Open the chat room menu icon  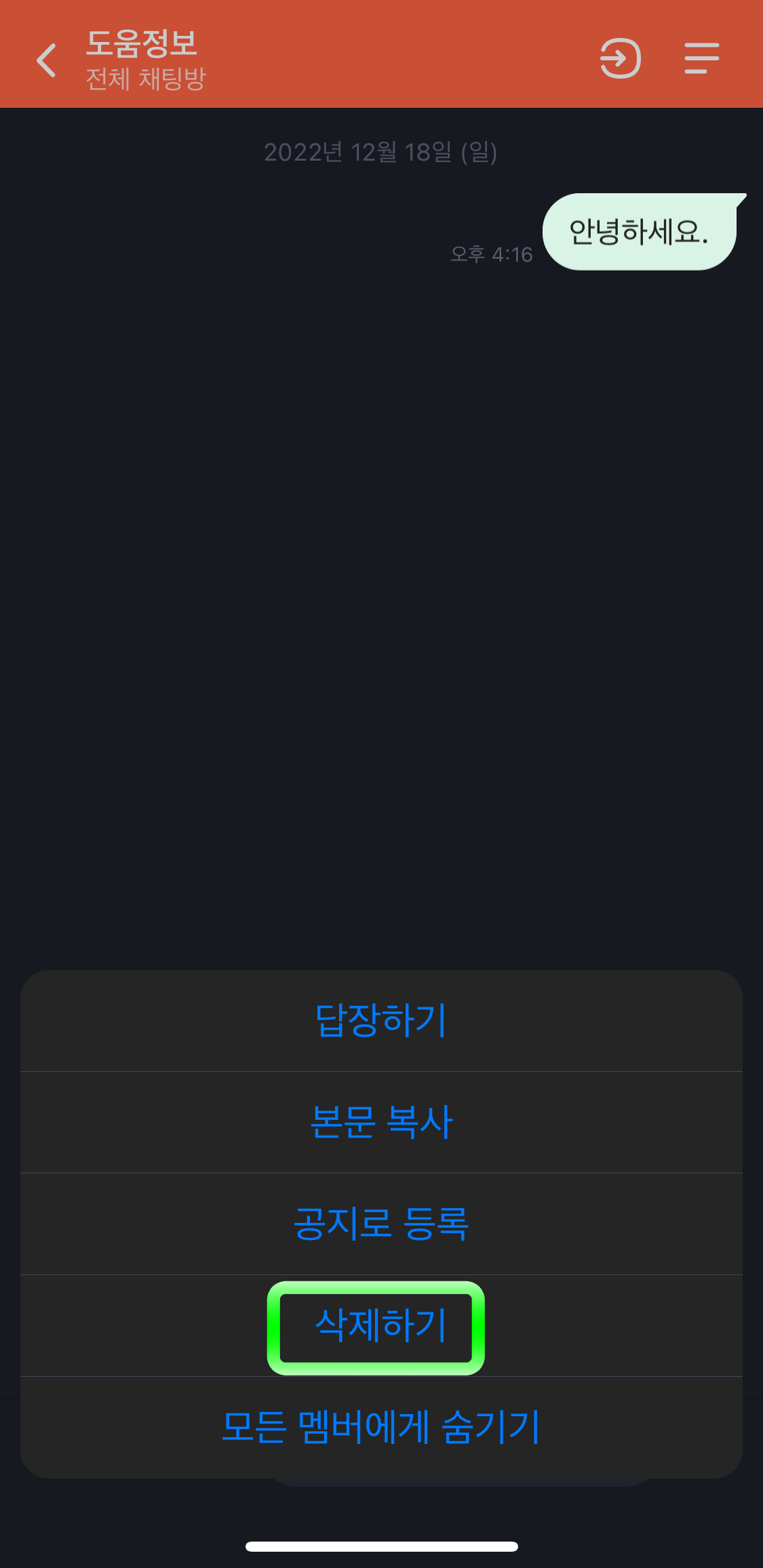(x=701, y=59)
